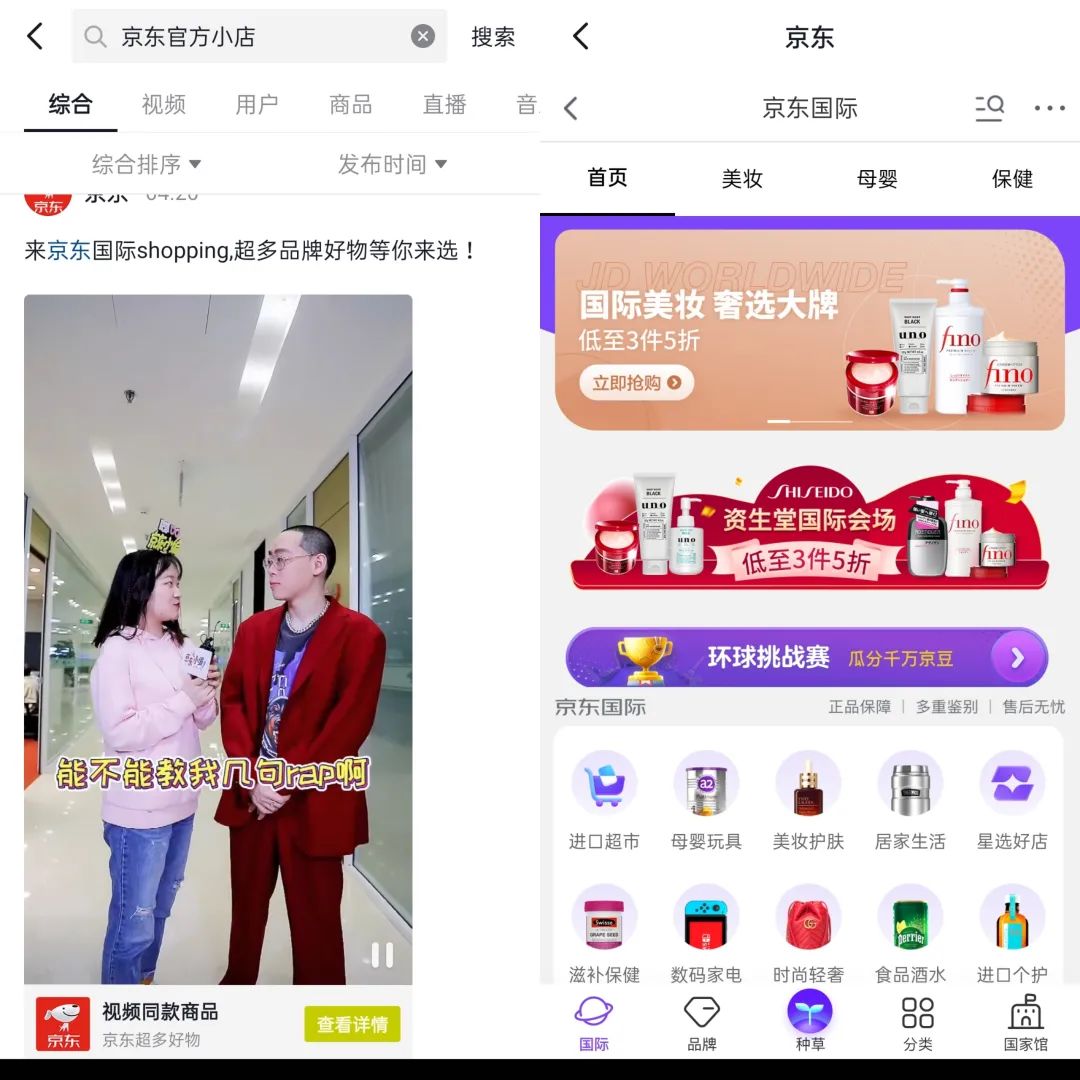The height and width of the screenshot is (1080, 1080).
Task: Open the 美妆护肤 category
Action: point(808,802)
